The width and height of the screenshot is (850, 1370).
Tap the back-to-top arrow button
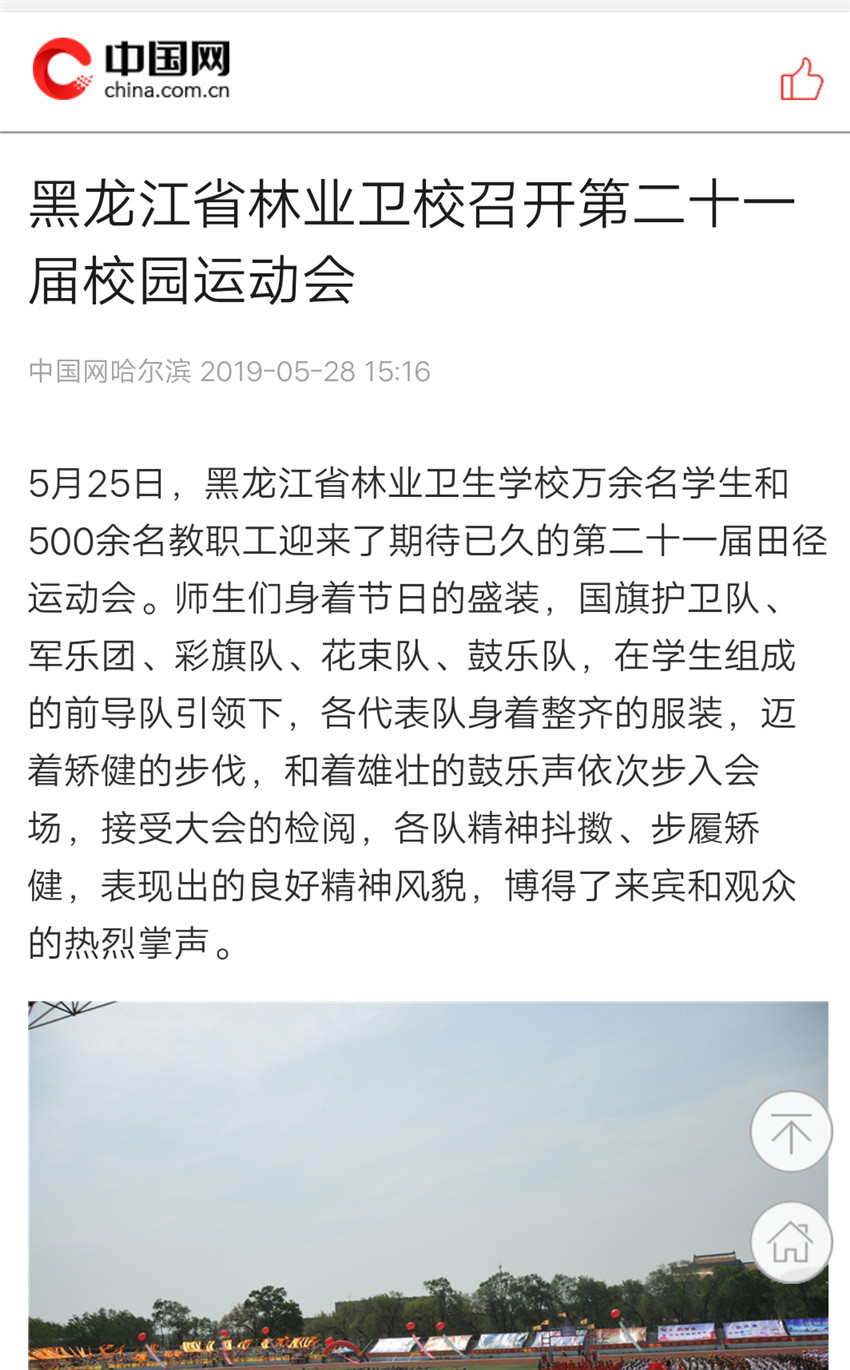point(791,1131)
